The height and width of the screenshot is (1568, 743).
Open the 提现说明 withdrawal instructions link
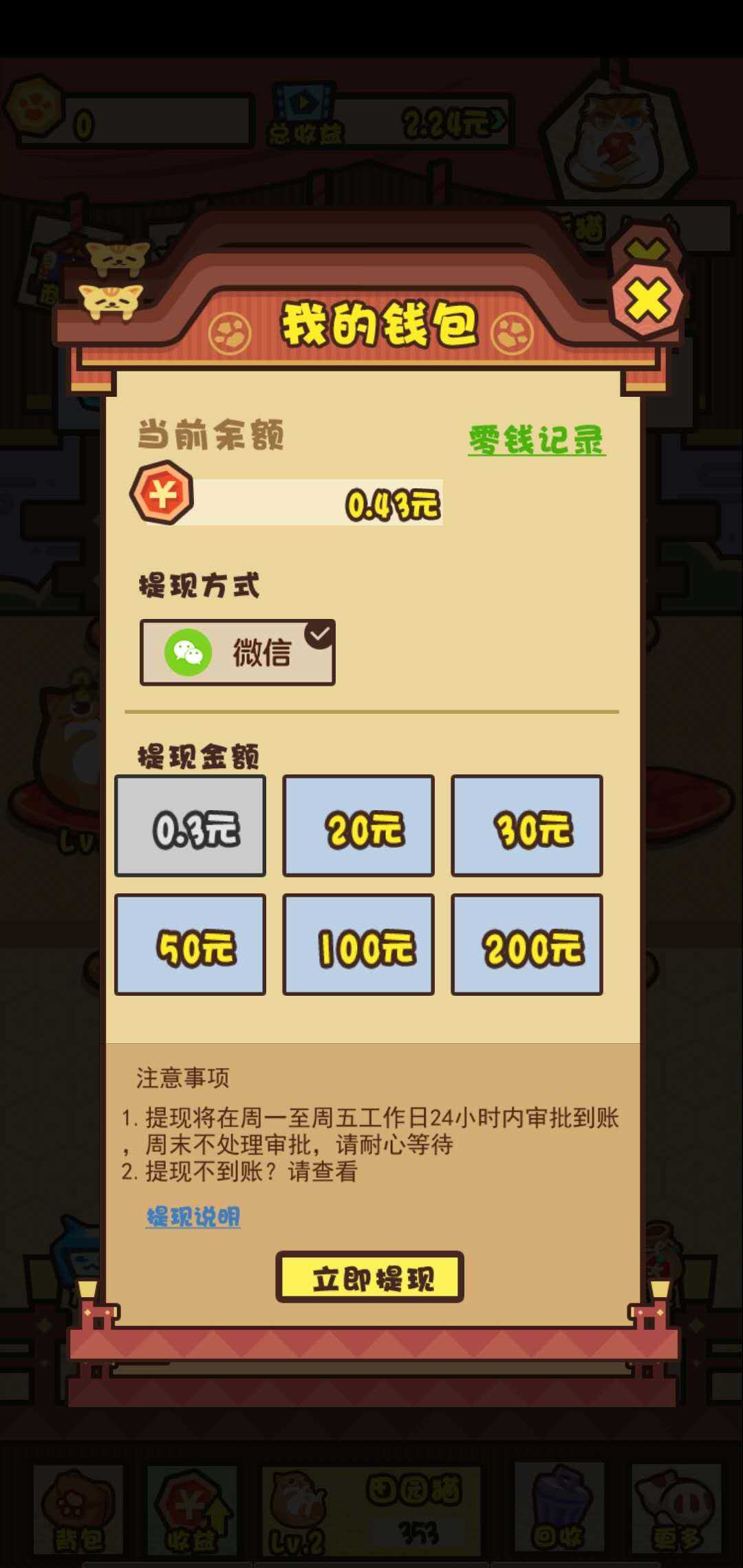click(x=193, y=1217)
